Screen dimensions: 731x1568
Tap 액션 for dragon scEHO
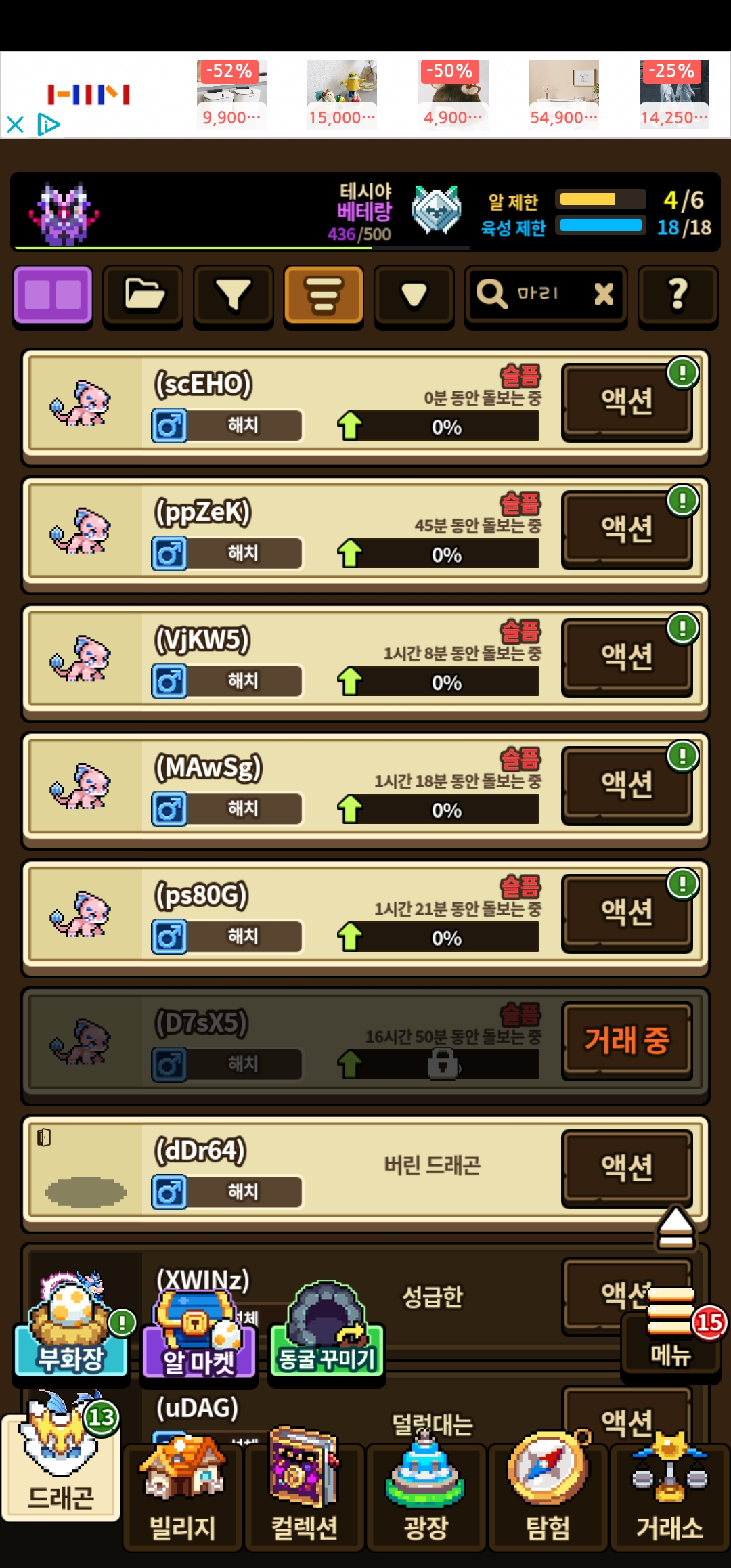627,401
